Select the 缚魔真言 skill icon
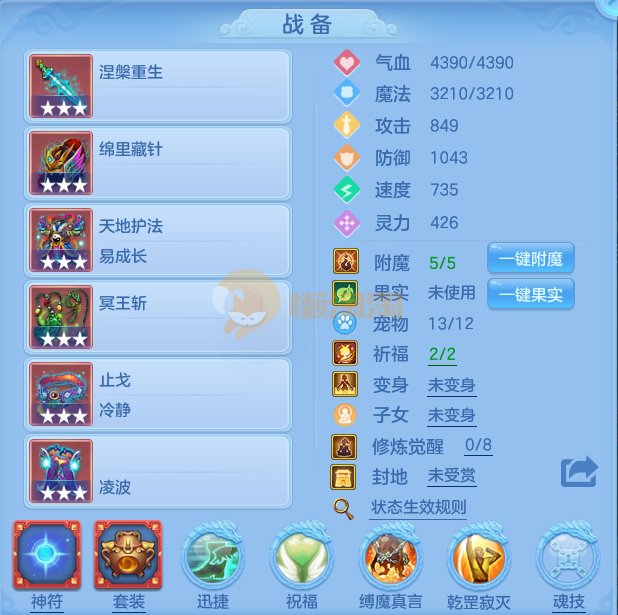Screen dimensions: 618x615 (390, 556)
